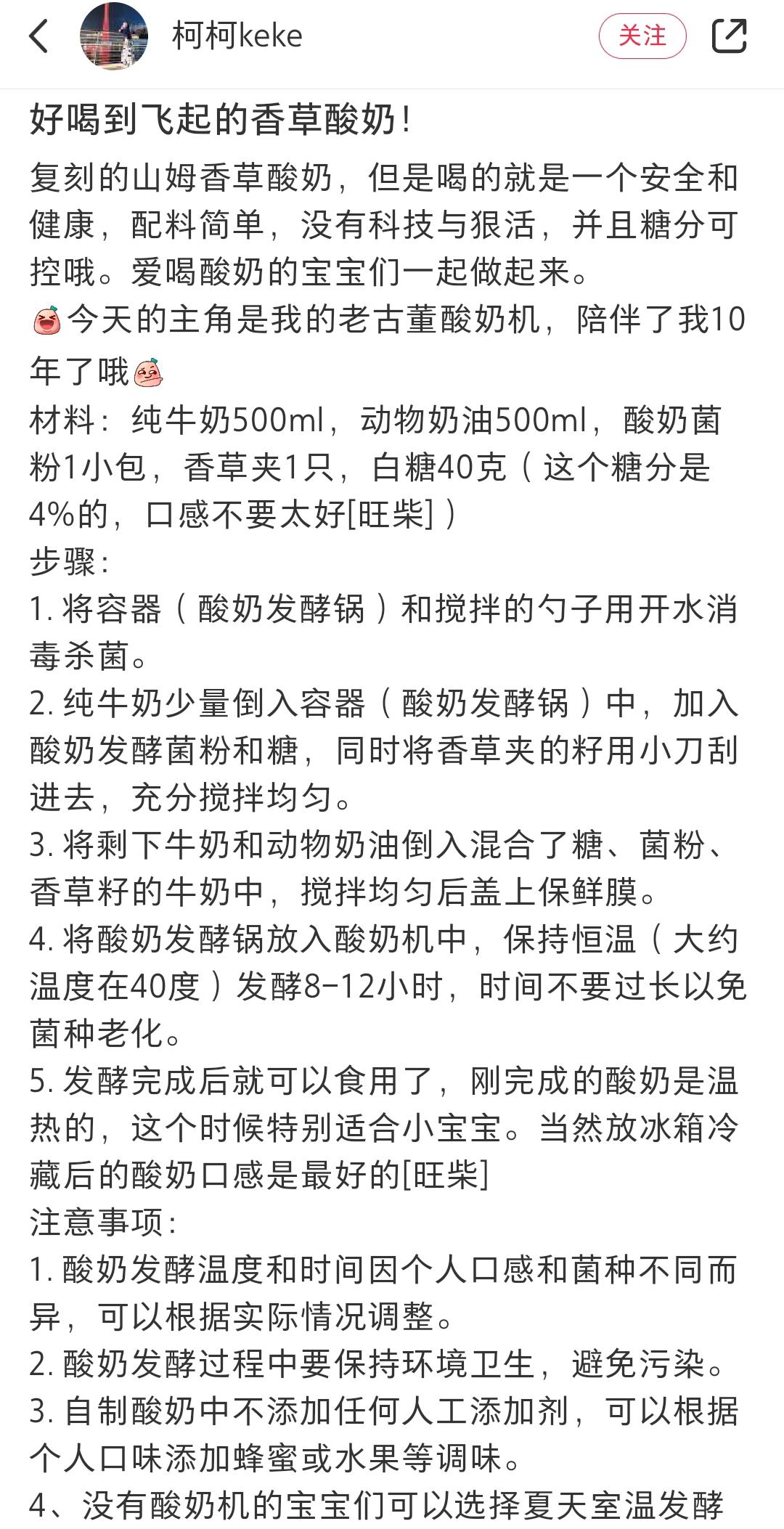Screen dimensions: 784x1529
Task: Tap the 材料 ingredients line
Action: pyautogui.click(x=363, y=421)
